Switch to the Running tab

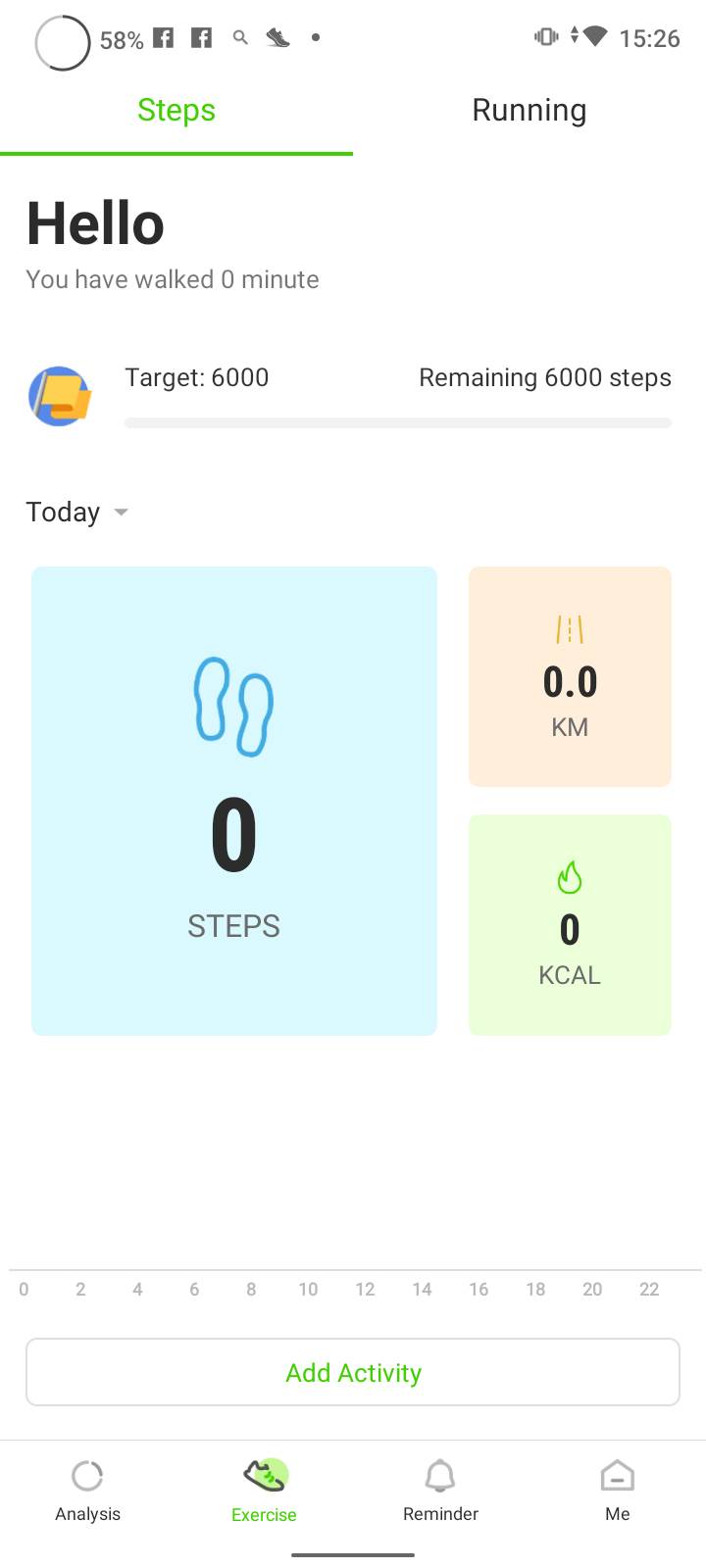pyautogui.click(x=529, y=111)
